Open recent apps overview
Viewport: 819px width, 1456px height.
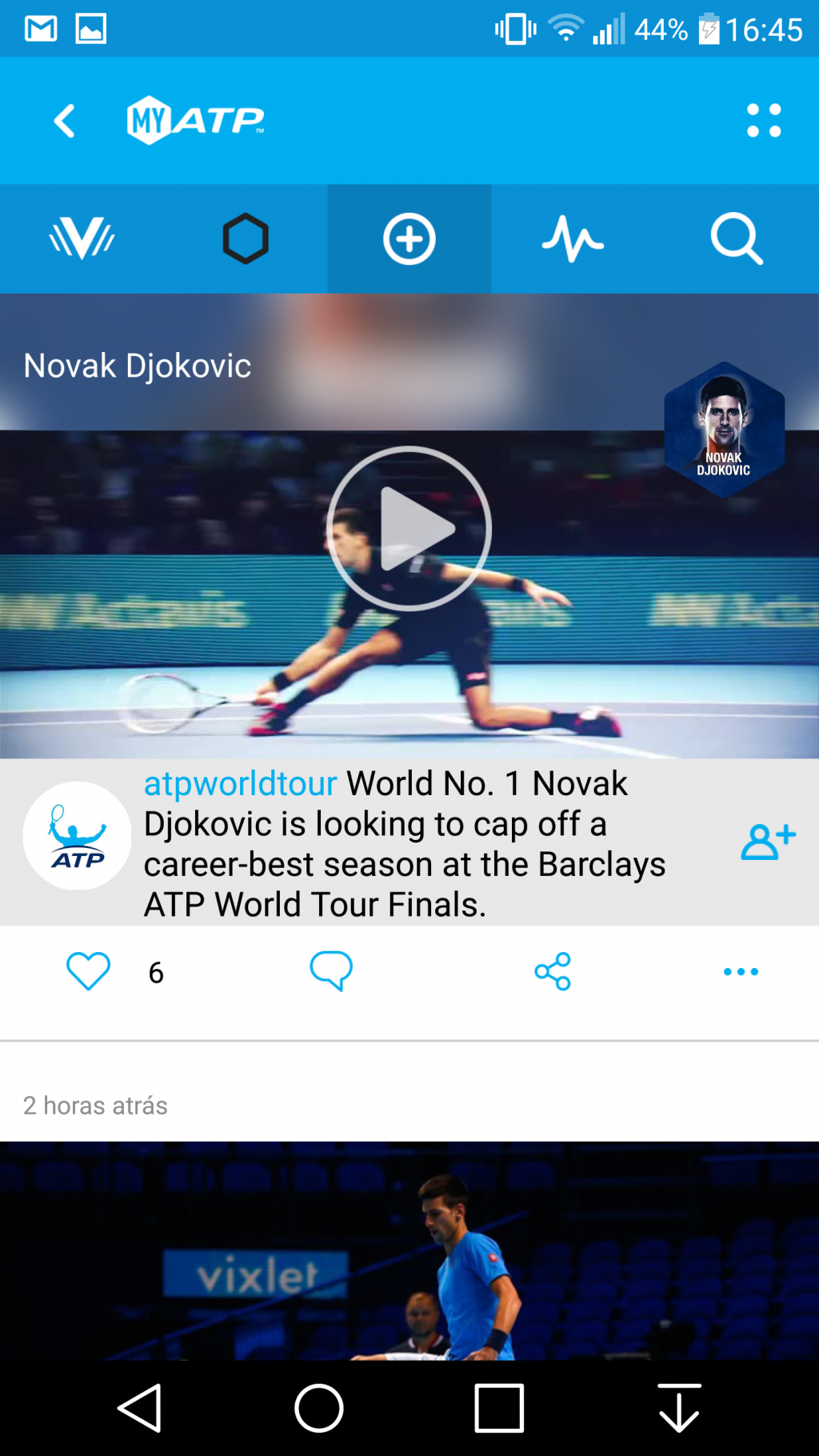point(499,1408)
